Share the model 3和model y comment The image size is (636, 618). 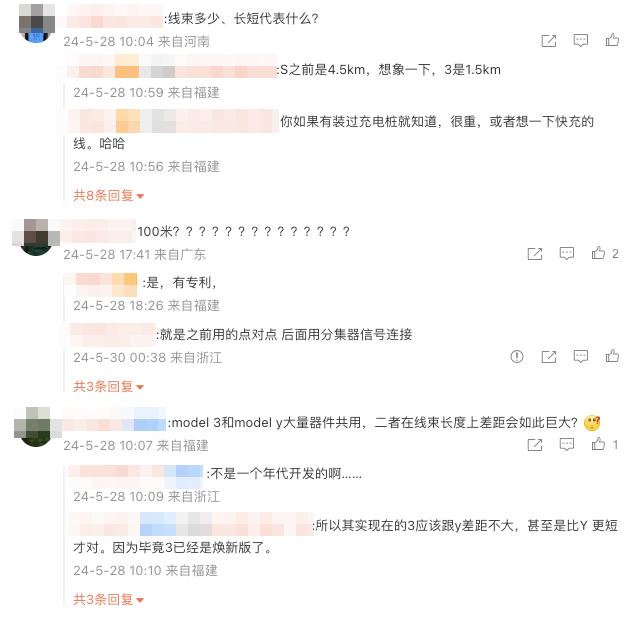[535, 445]
